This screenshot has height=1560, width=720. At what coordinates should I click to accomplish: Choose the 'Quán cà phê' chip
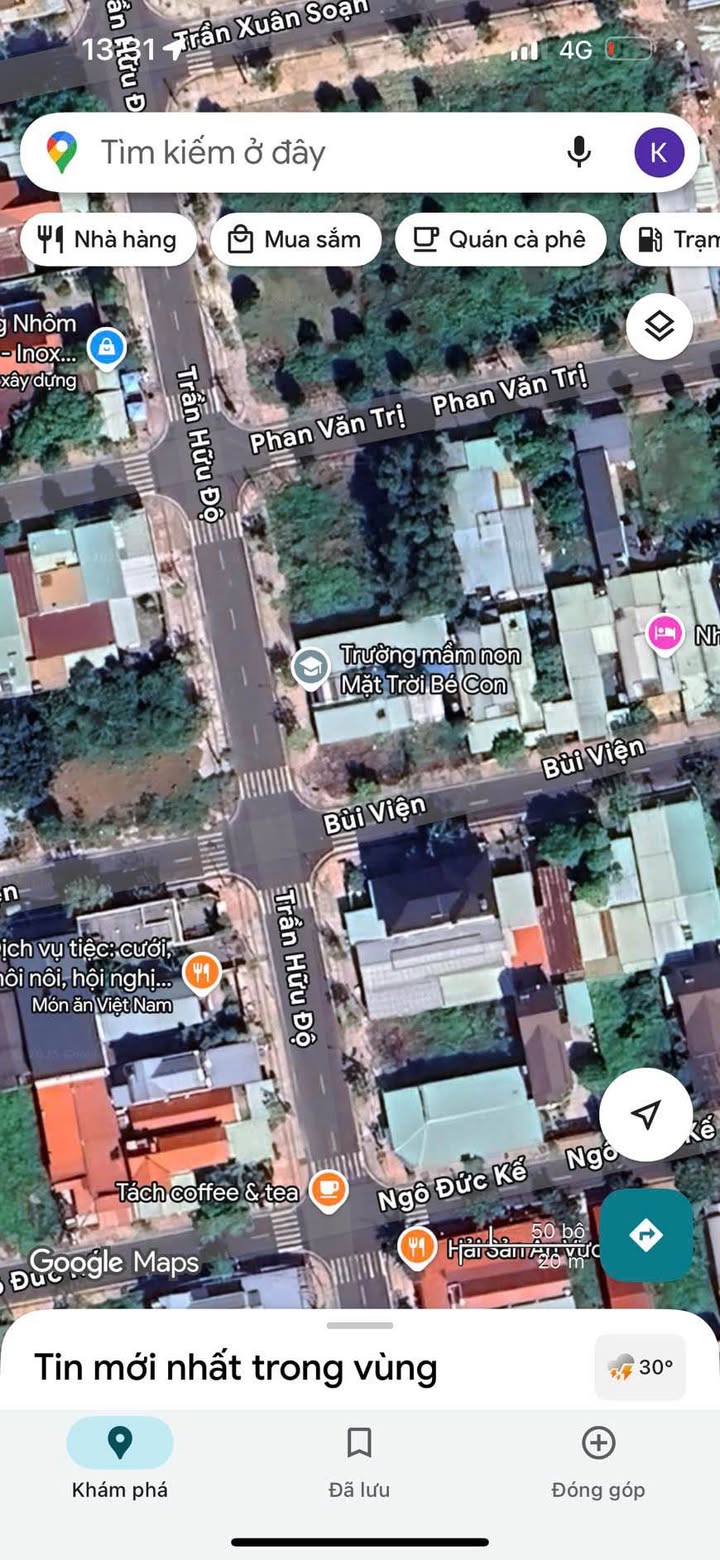point(500,239)
